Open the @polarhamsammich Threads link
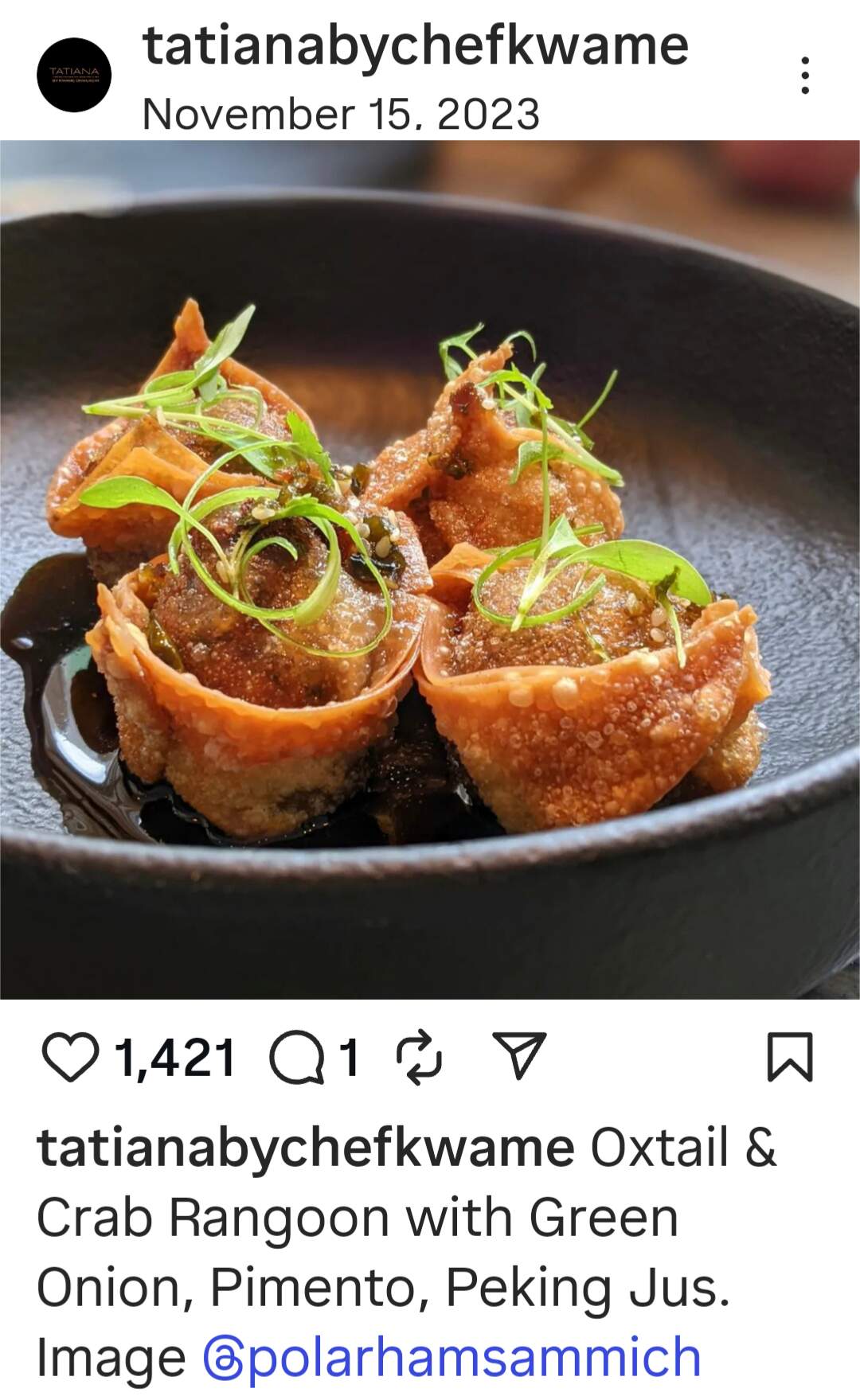 452,1357
